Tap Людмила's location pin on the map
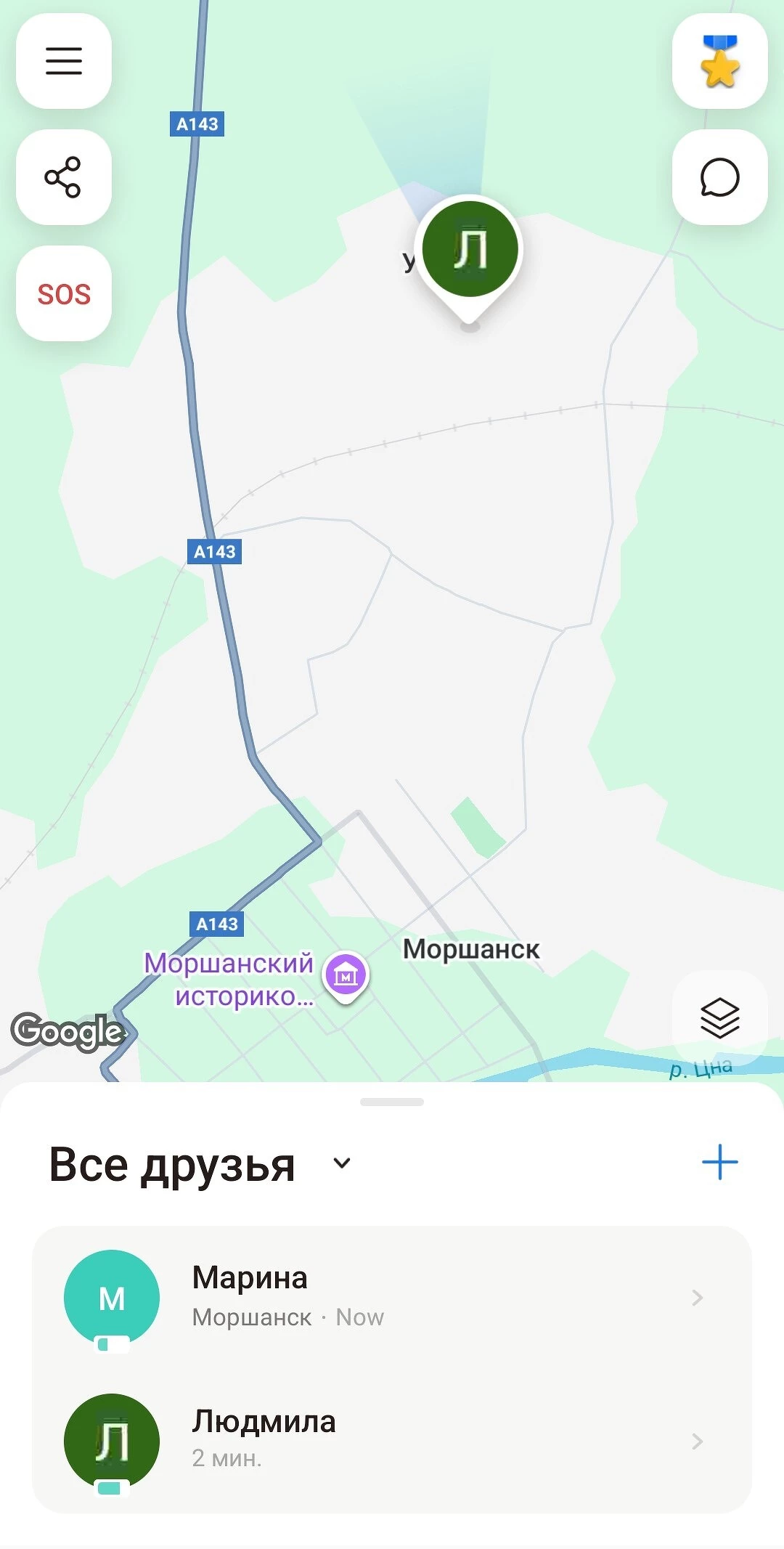Image resolution: width=784 pixels, height=1549 pixels. click(470, 250)
